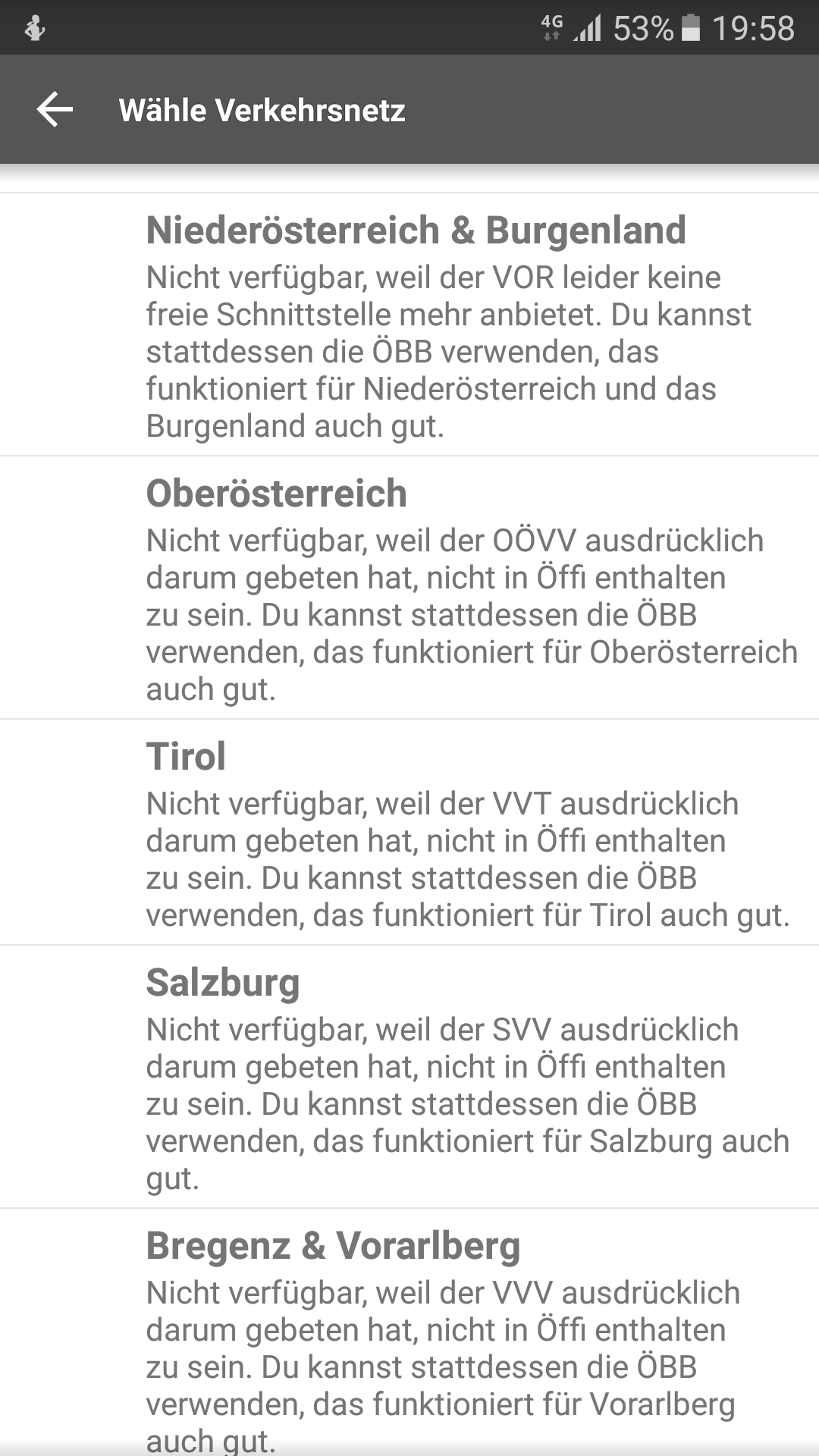Screen dimensions: 819x1456
Task: Select the Niederösterreich & Burgenland network
Action: (409, 325)
